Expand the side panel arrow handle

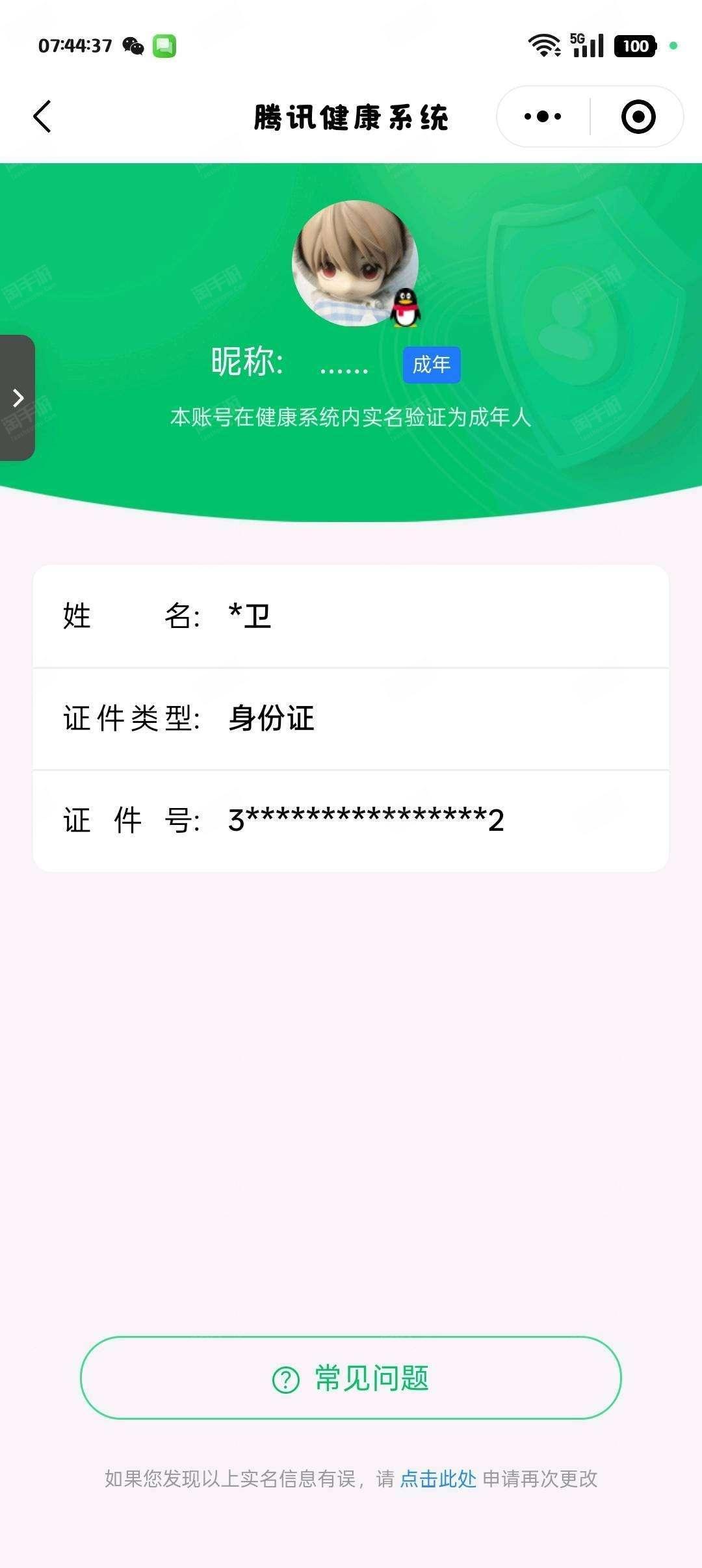click(x=18, y=398)
